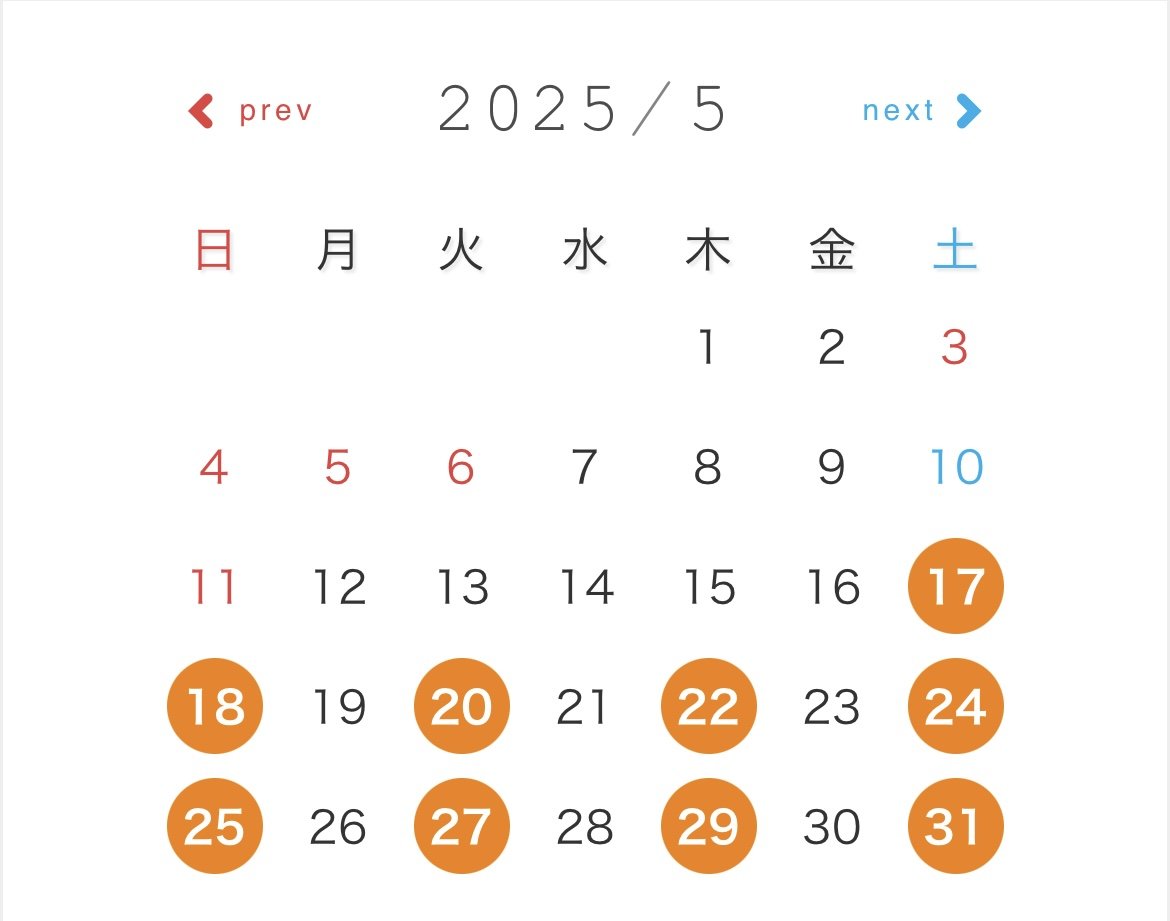Go to the previous month
This screenshot has width=1170, height=921.
pos(251,110)
